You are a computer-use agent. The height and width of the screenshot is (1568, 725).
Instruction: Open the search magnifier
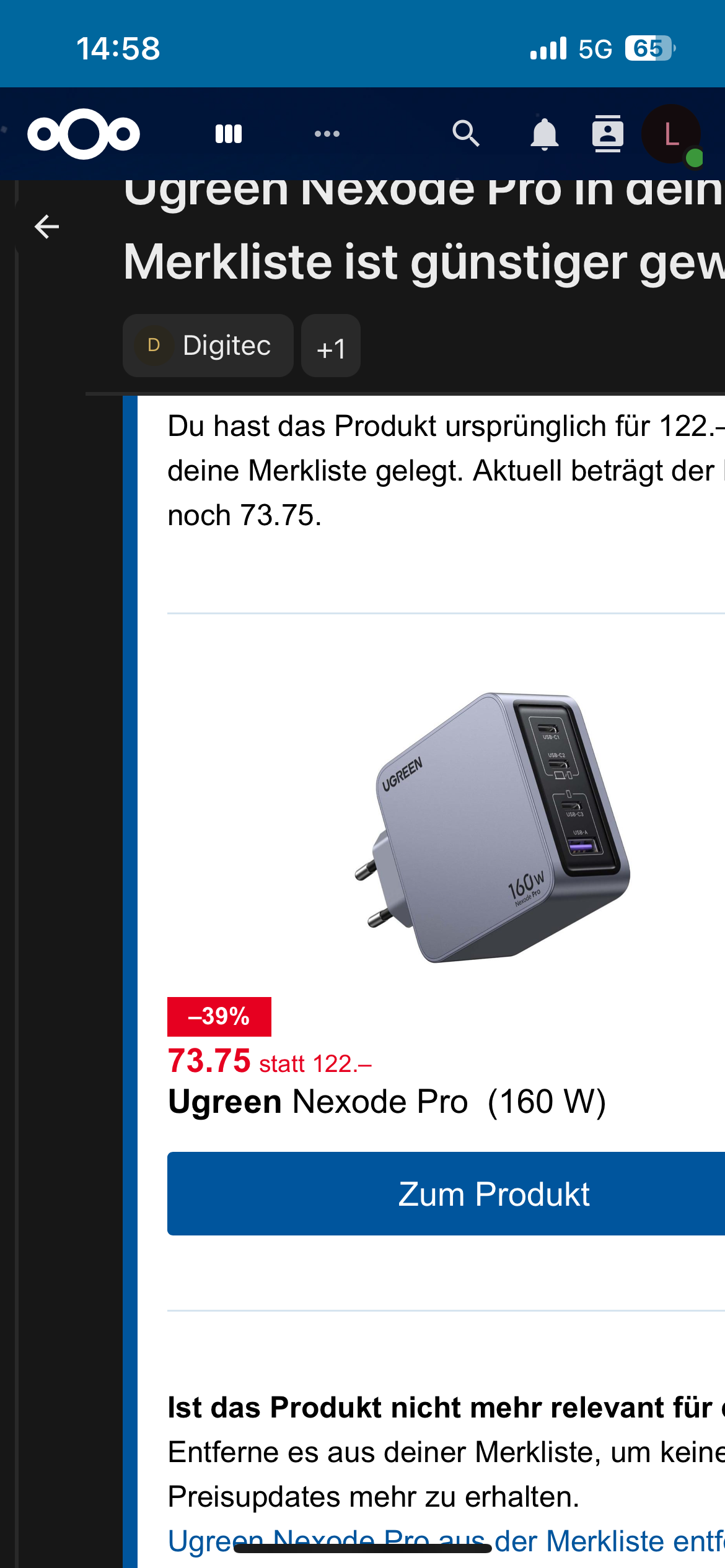pos(466,134)
